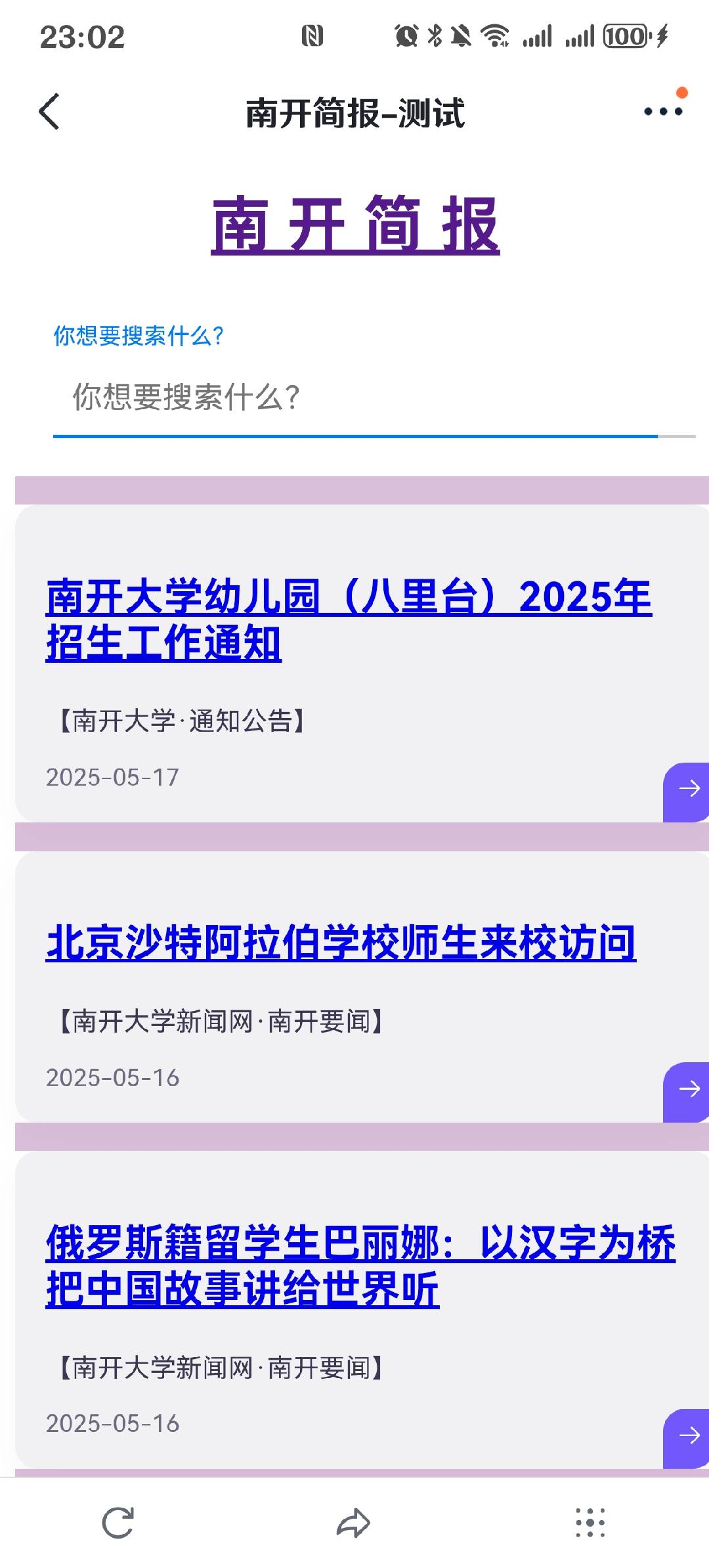Screen dimensions: 709x1568
Task: Tap the arrow button on the 2025-05-17 card
Action: coord(688,789)
